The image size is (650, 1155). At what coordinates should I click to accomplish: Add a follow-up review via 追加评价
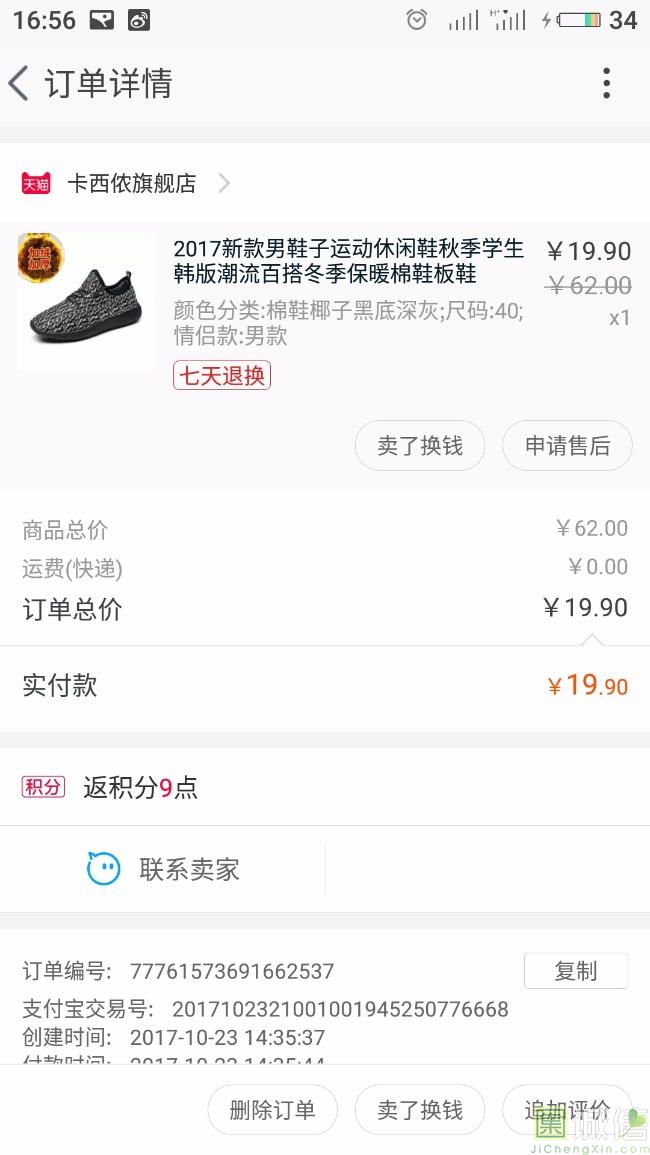click(566, 1110)
